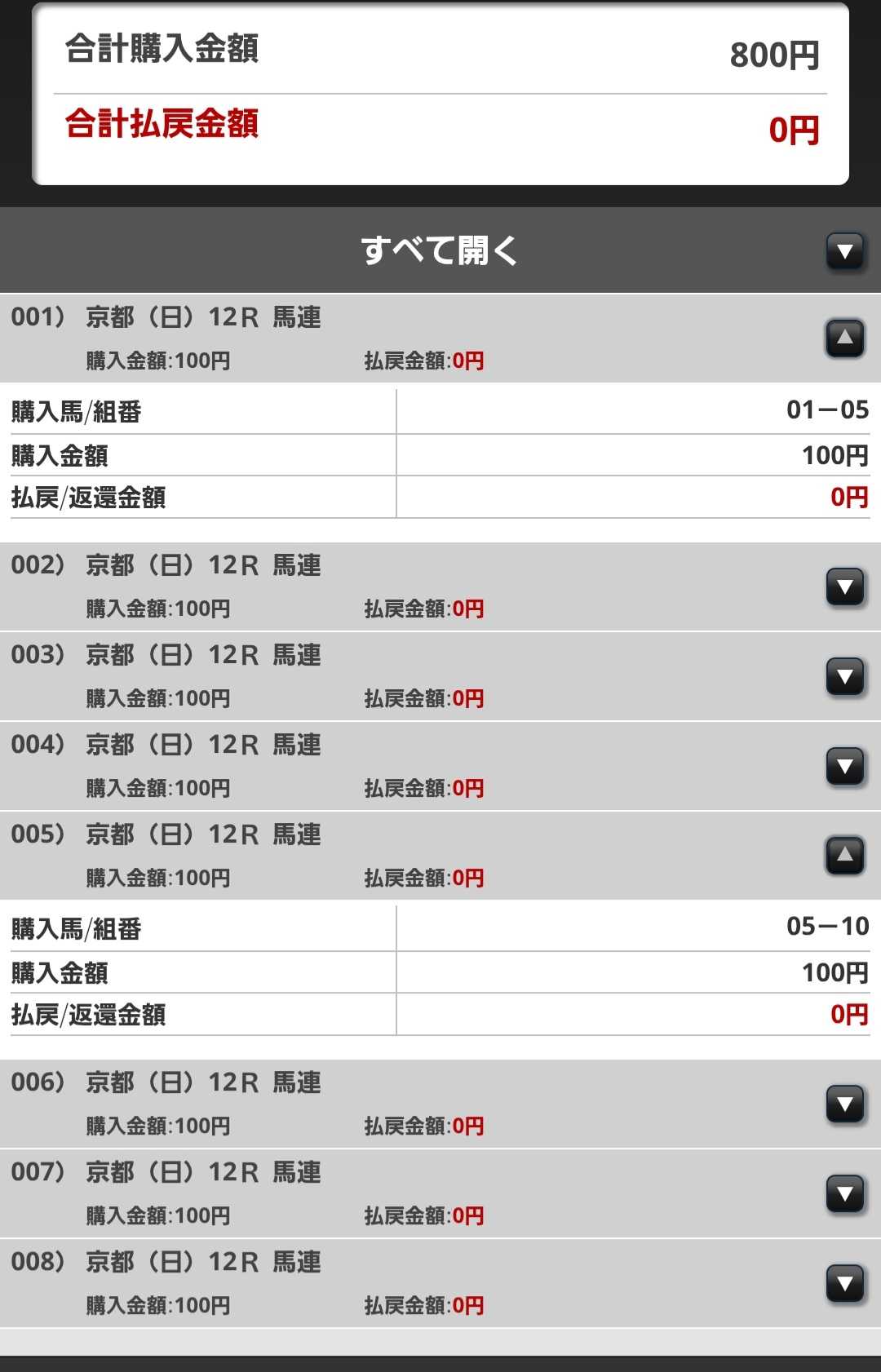Expand bet 007 details
Viewport: 881px width, 1372px height.
(x=845, y=1194)
